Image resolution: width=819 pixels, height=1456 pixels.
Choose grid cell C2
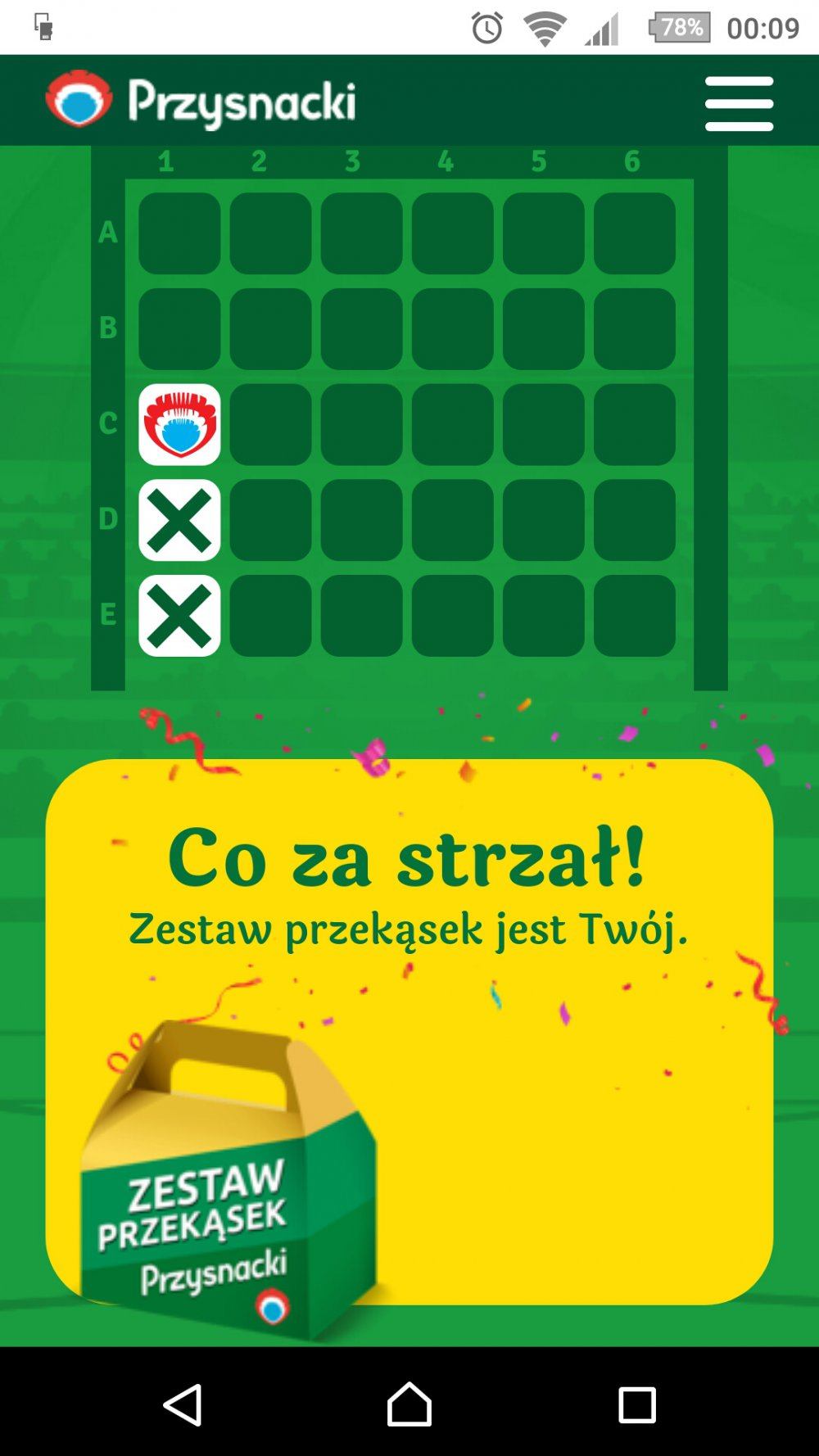(270, 424)
